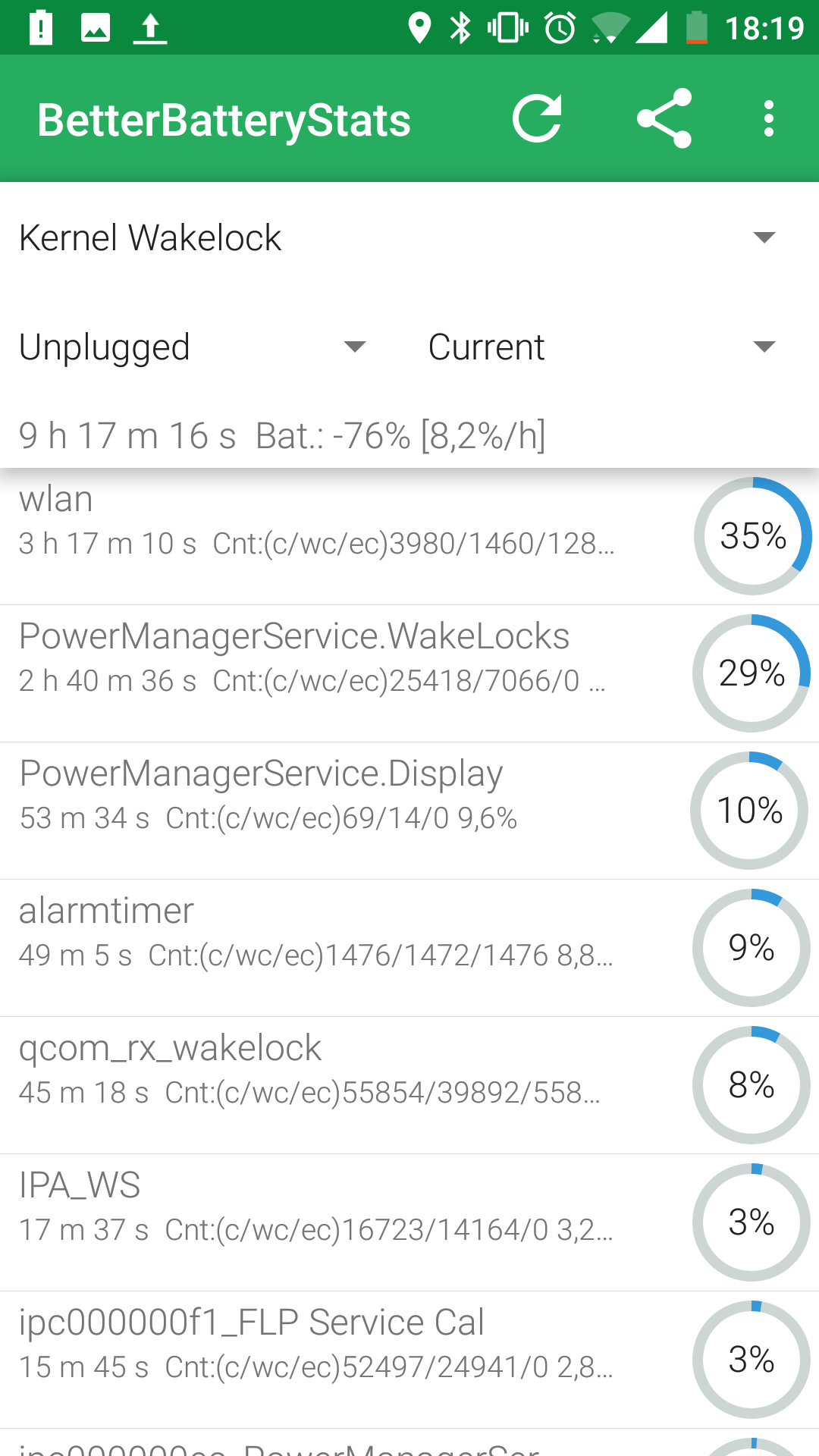View PowerManagerService.Display details

click(x=341, y=795)
